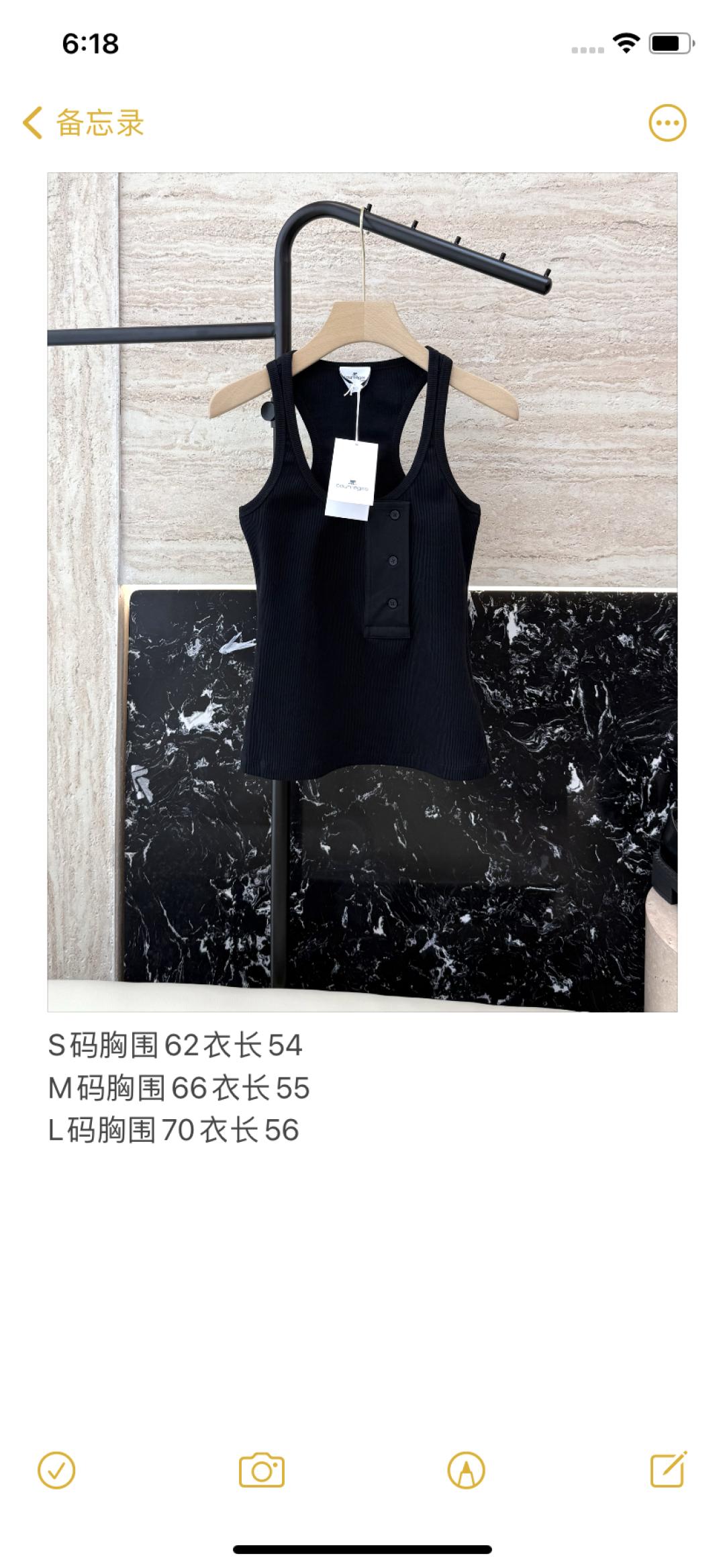Place cursor in the S码胸围 text line
Image resolution: width=725 pixels, height=1568 pixels.
coord(175,1045)
